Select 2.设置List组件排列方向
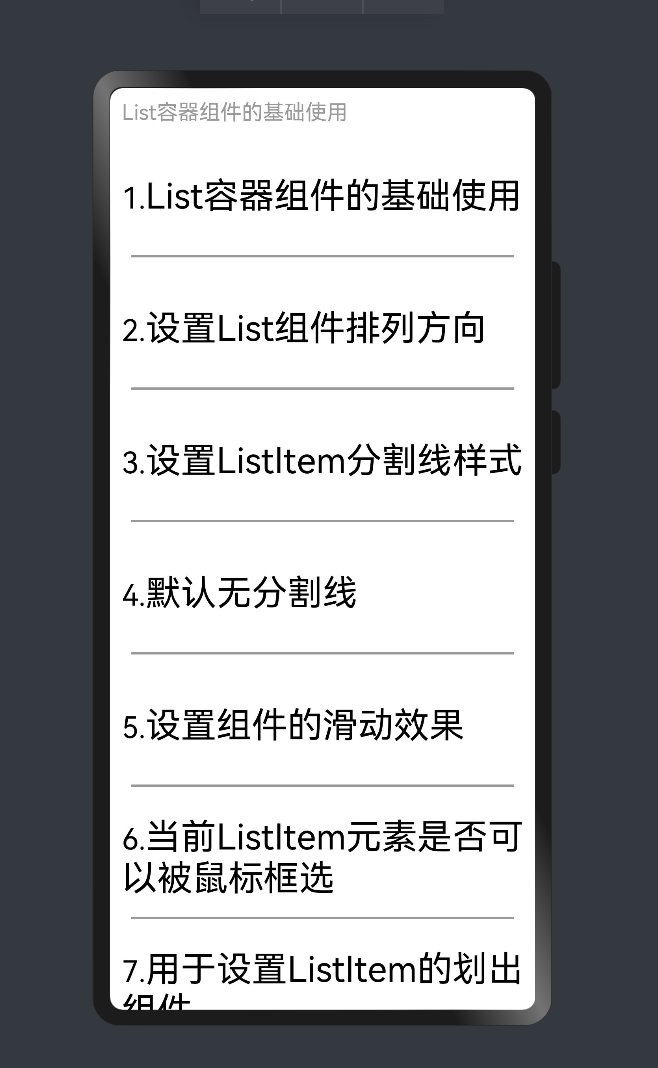Viewport: 658px width, 1068px height. (x=304, y=328)
